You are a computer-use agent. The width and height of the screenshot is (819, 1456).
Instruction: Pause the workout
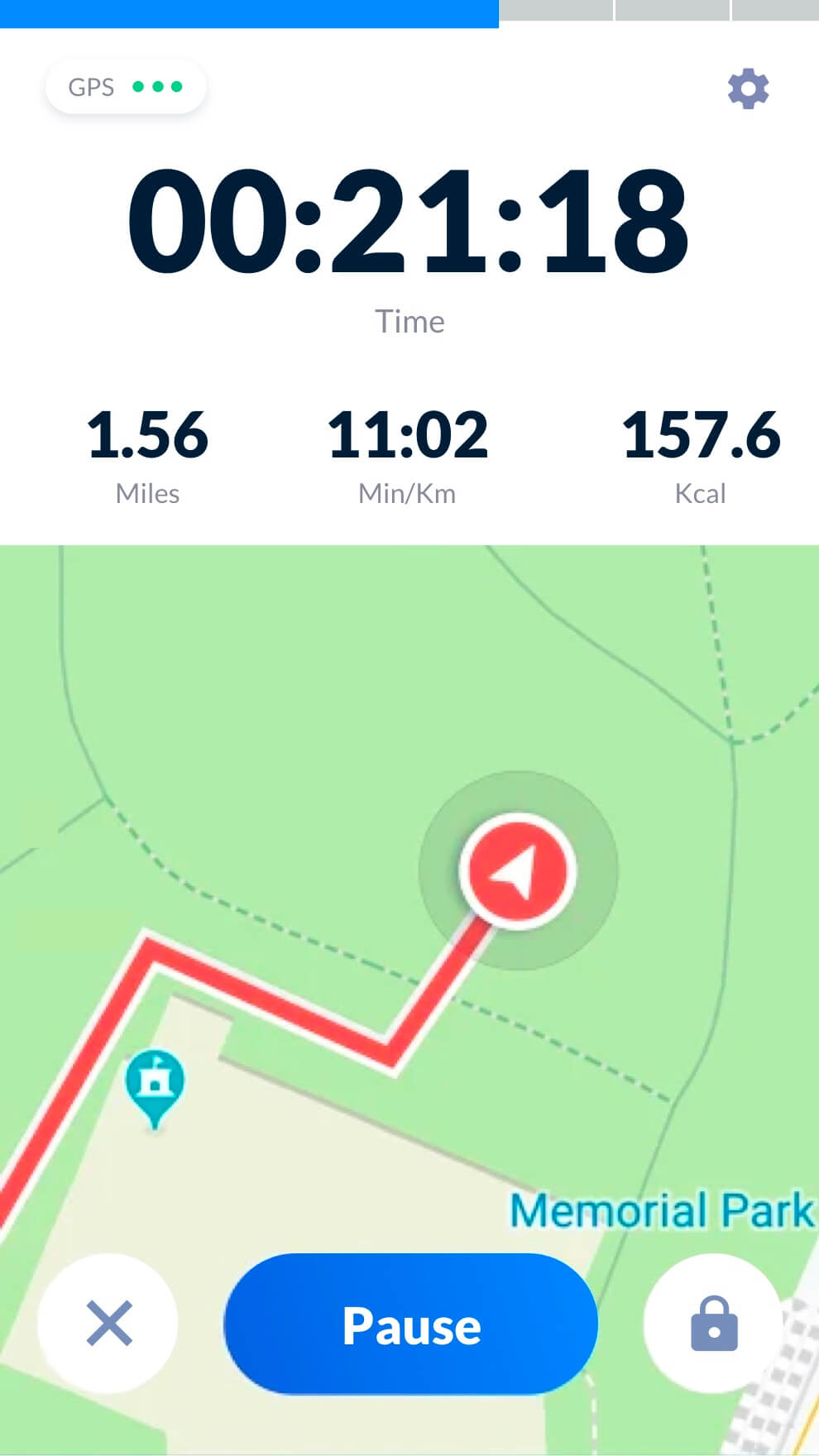point(411,1324)
